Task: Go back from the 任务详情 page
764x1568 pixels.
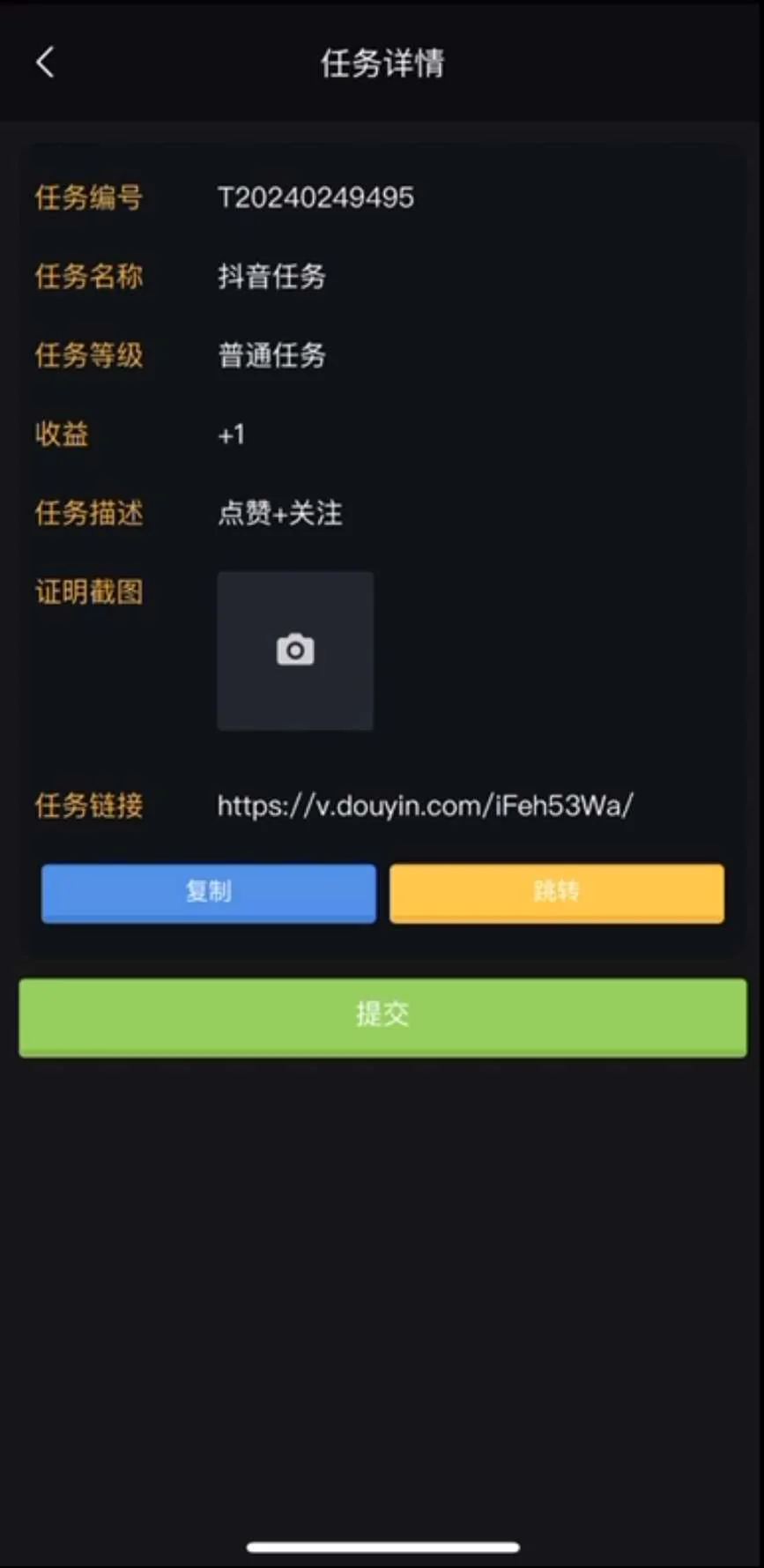Action: pyautogui.click(x=46, y=63)
